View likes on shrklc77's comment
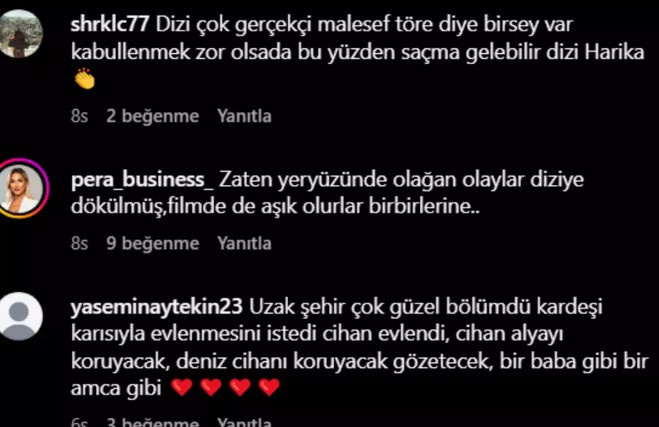 point(153,116)
